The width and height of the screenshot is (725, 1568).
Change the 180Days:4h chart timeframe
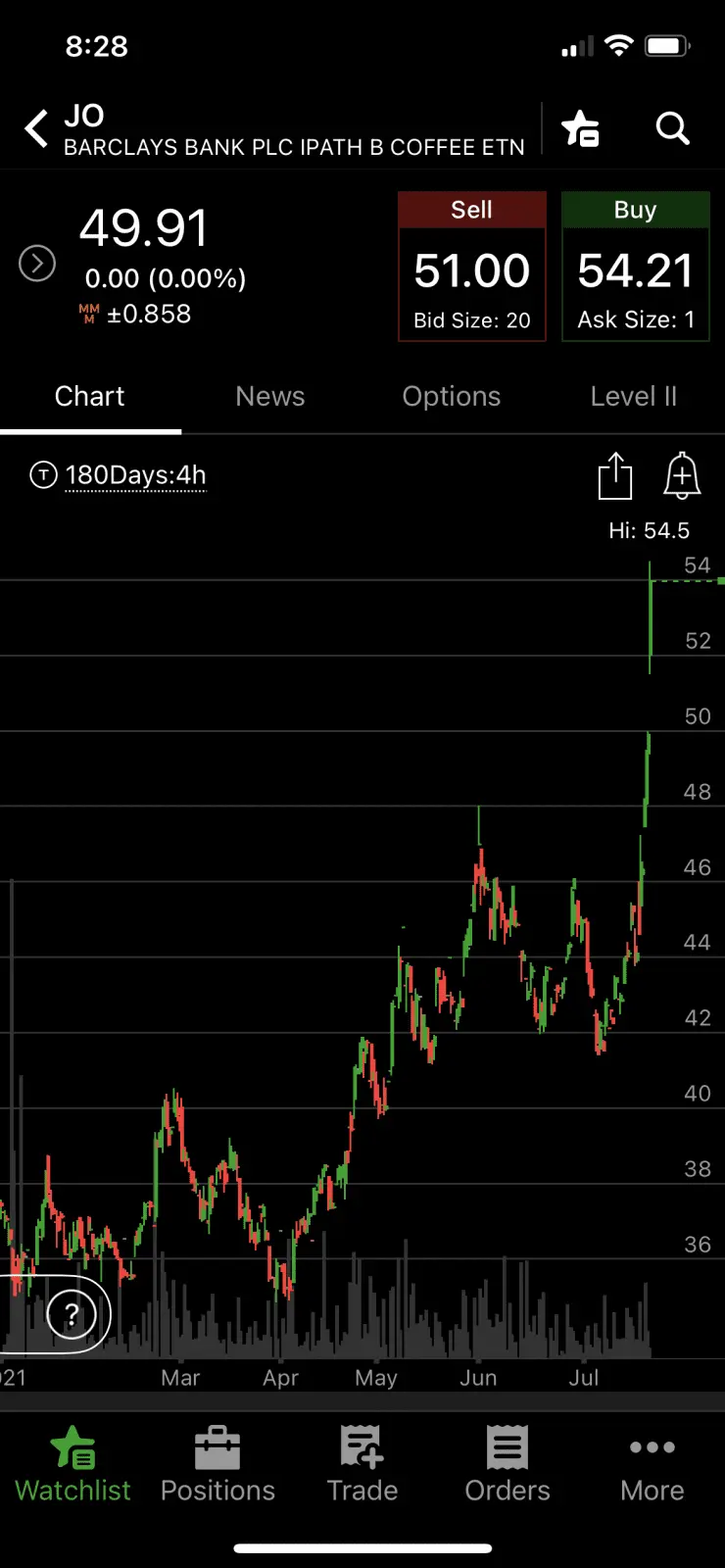(134, 475)
